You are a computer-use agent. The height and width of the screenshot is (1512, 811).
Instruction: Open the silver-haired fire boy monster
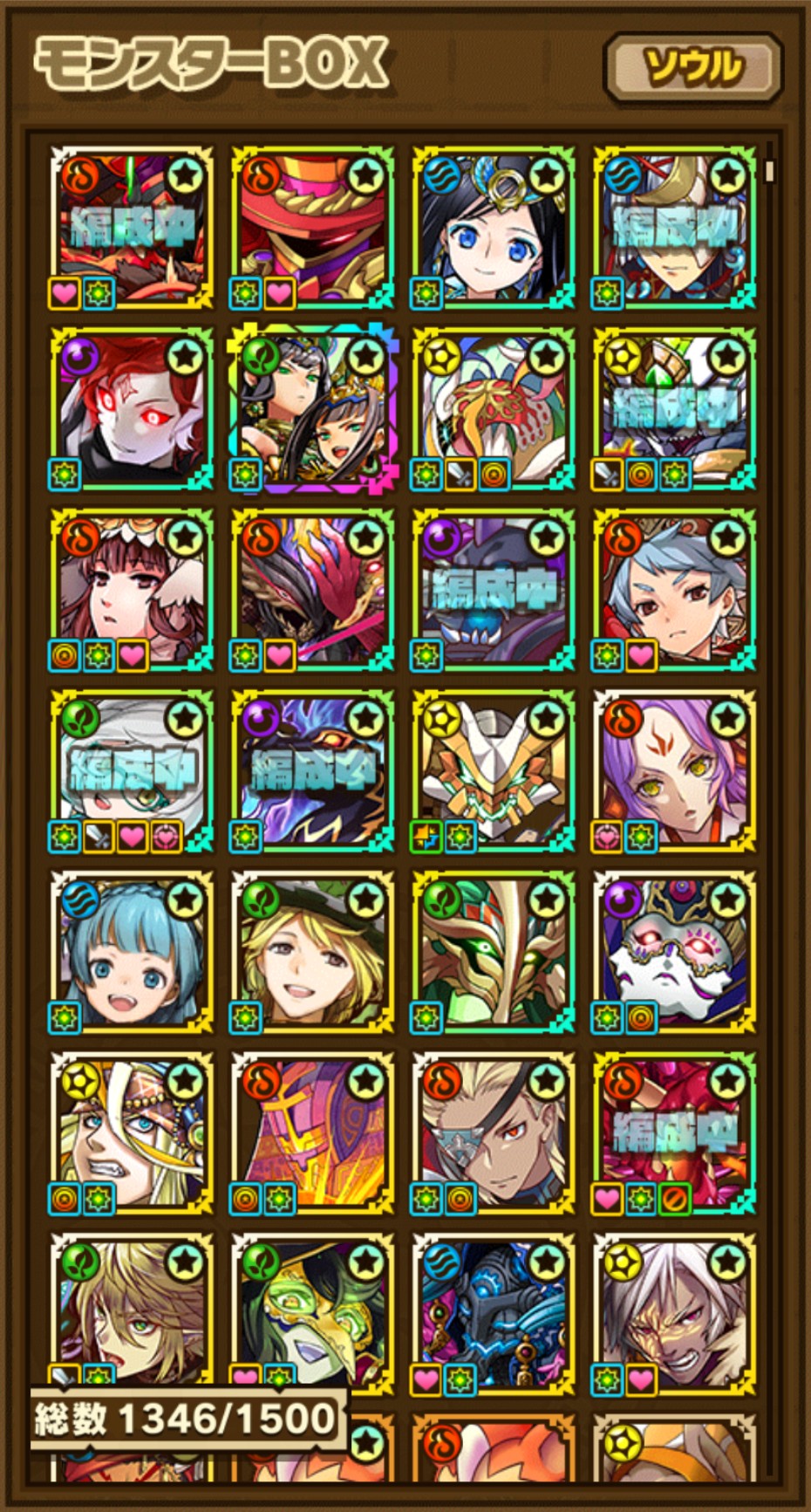674,591
